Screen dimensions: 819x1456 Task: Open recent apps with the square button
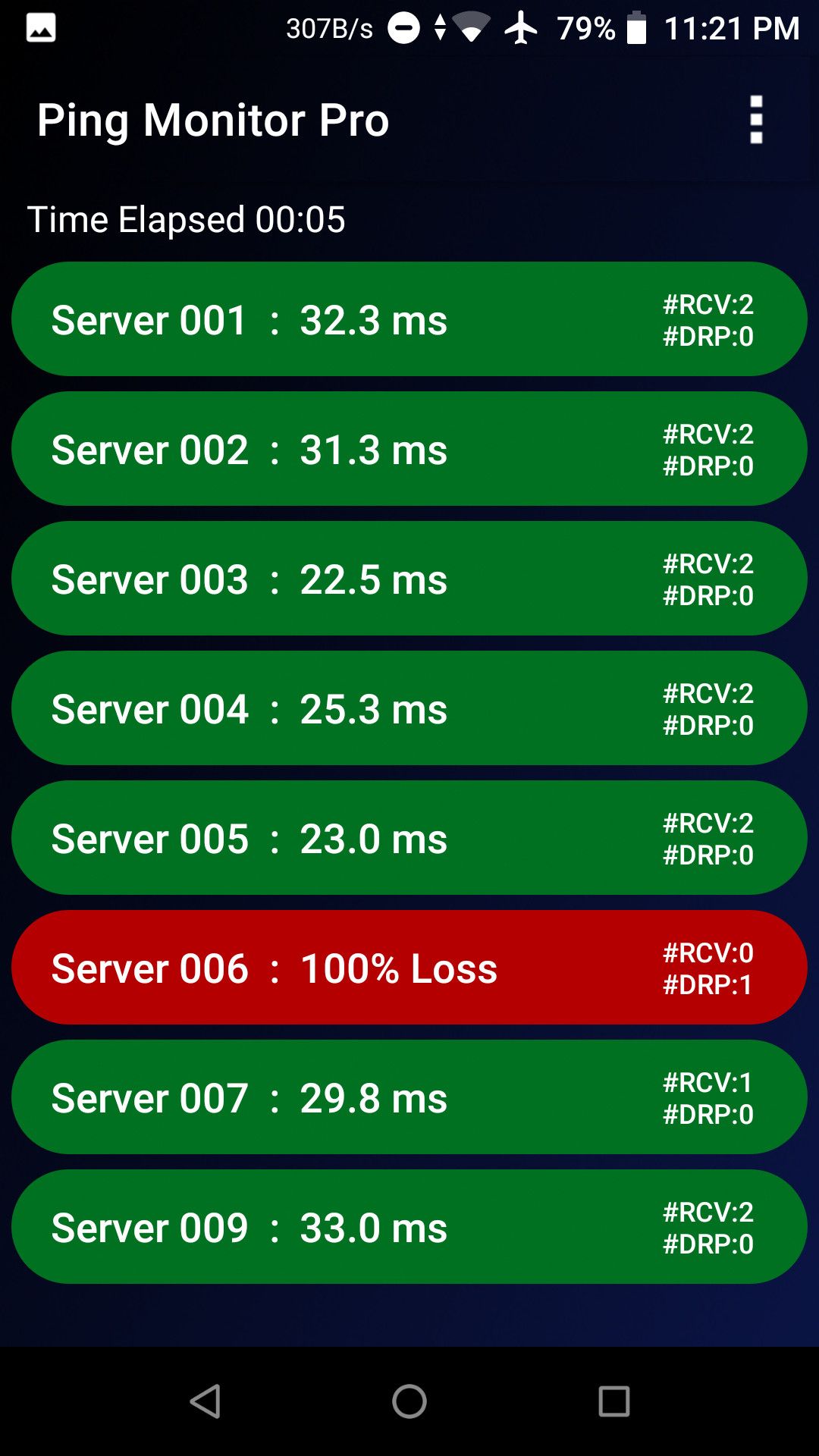click(x=614, y=1401)
